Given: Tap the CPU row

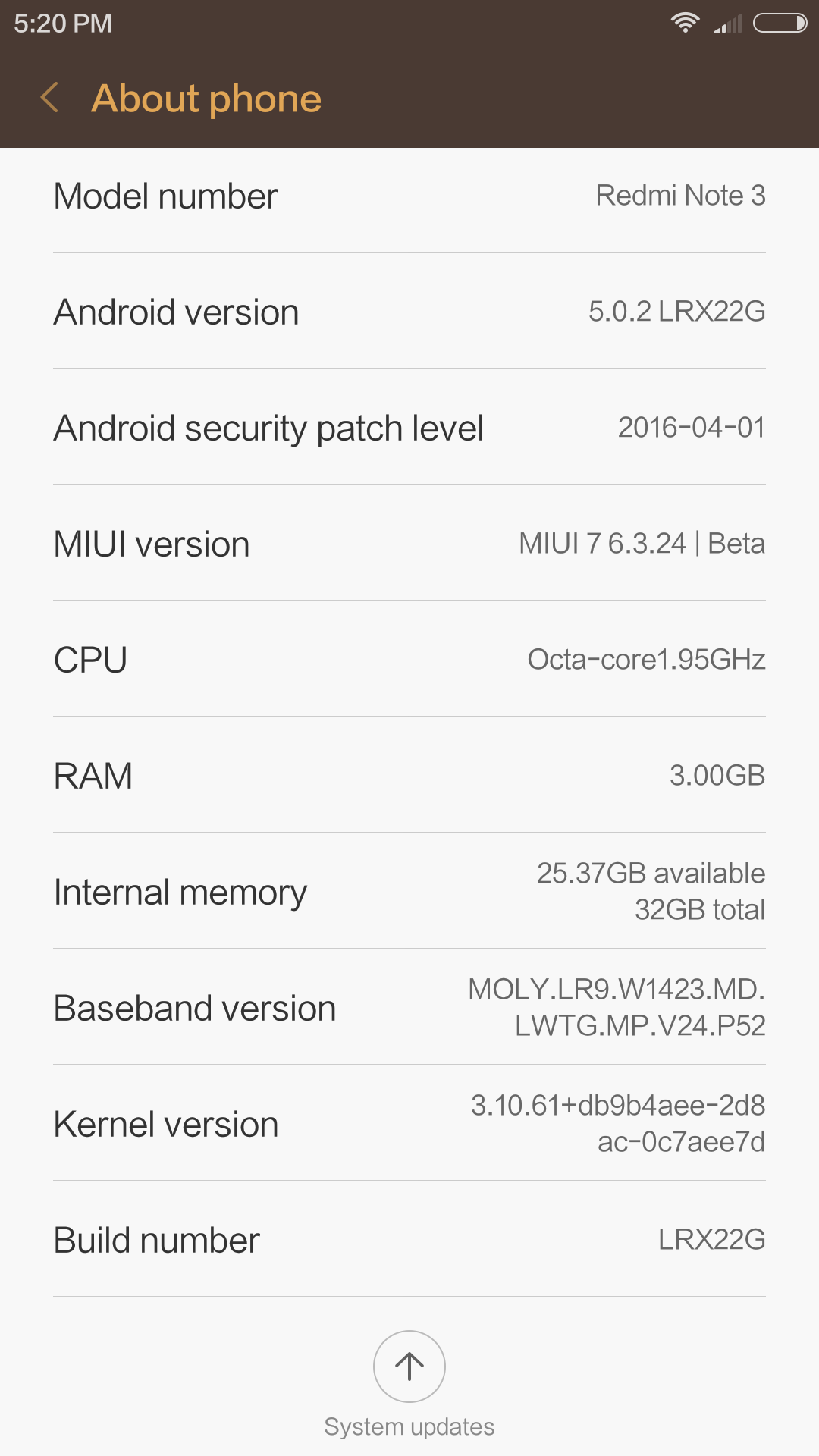Looking at the screenshot, I should (x=409, y=660).
